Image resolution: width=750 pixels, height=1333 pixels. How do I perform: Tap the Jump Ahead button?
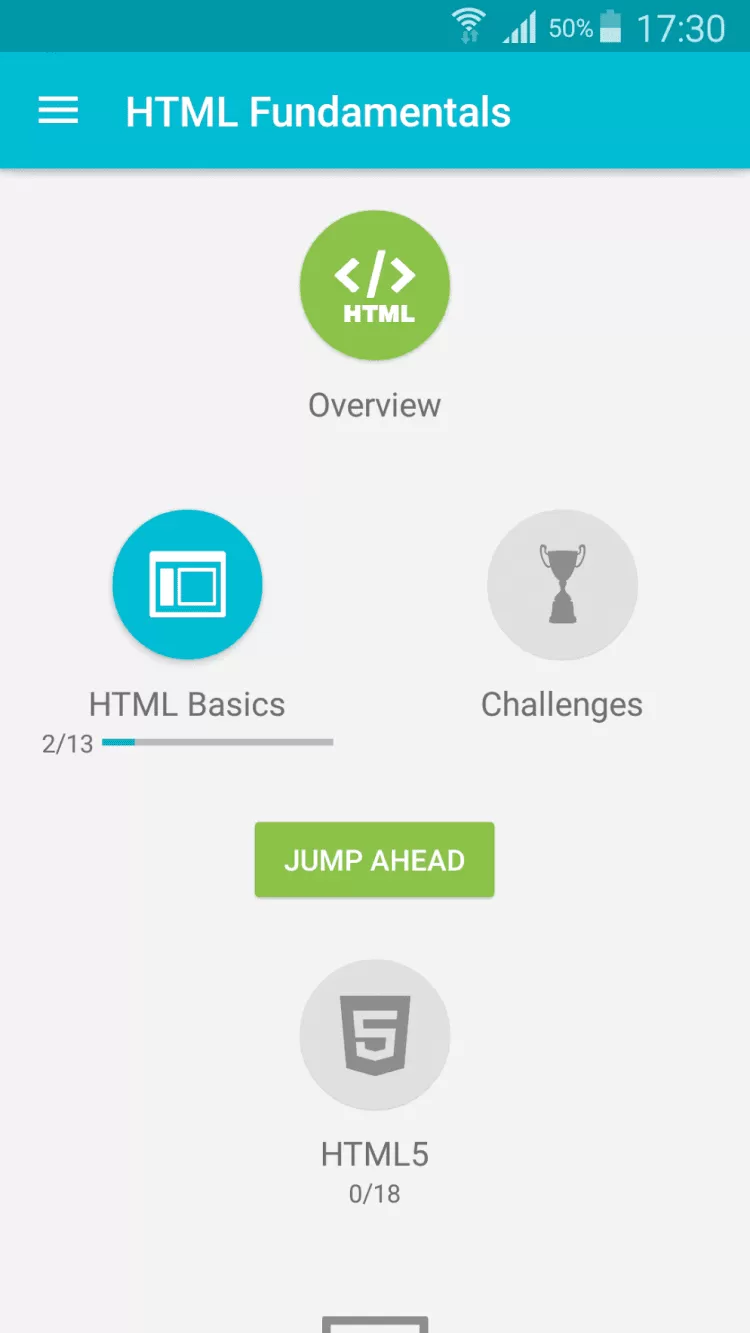tap(374, 860)
